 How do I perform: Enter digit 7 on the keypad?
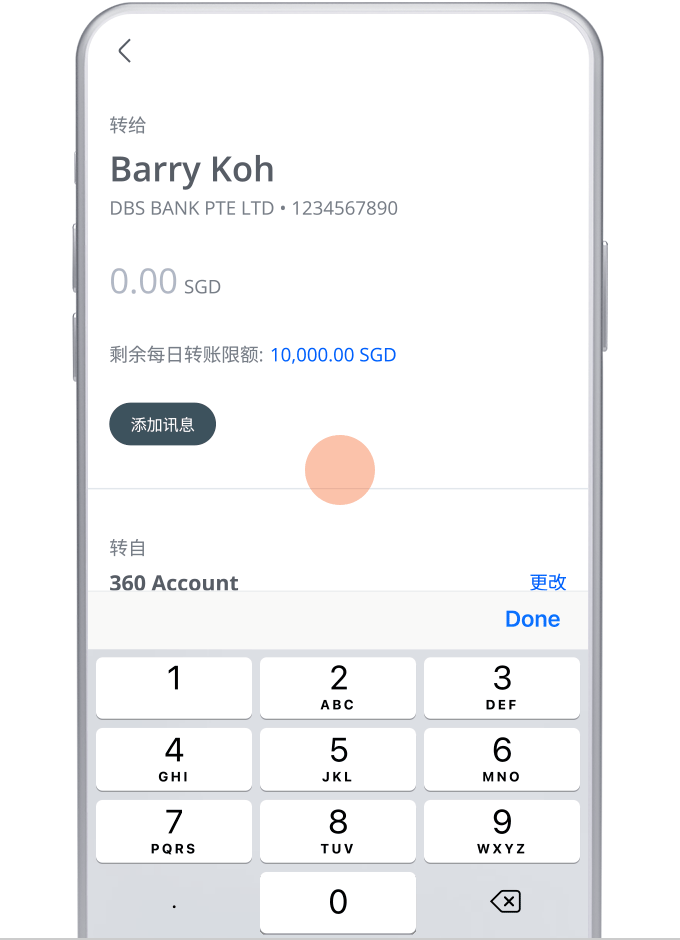pyautogui.click(x=174, y=830)
